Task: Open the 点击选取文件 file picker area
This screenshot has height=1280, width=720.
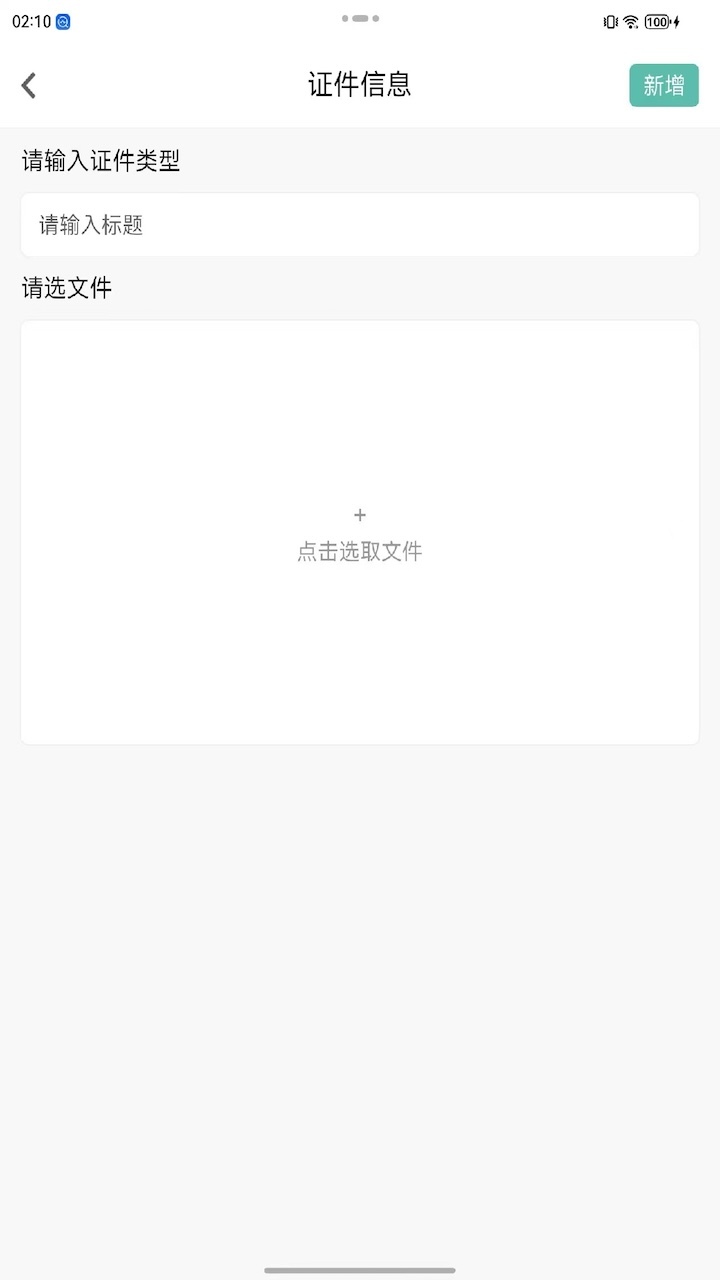Action: pos(360,533)
